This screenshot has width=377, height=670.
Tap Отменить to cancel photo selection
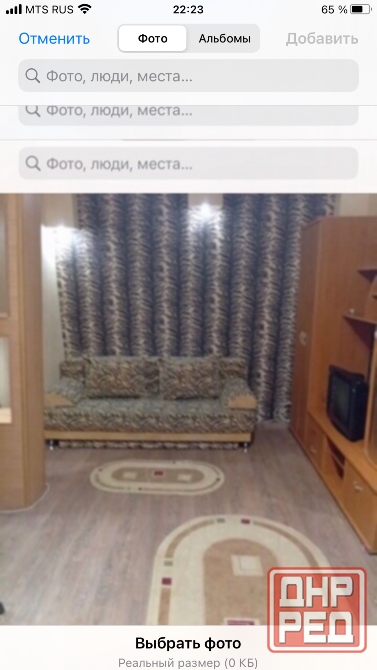pos(54,39)
